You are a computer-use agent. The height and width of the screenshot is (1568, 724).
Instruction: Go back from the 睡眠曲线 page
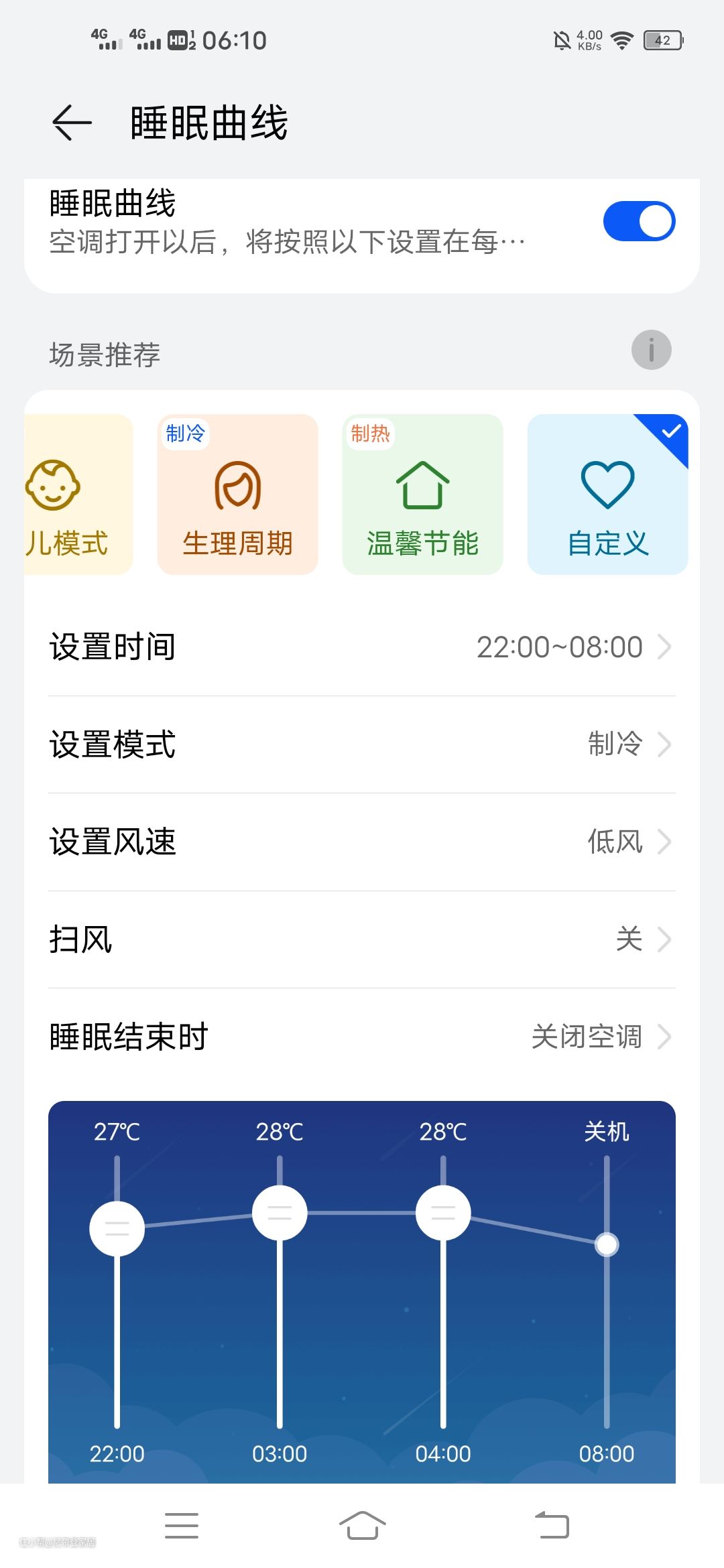coord(72,123)
